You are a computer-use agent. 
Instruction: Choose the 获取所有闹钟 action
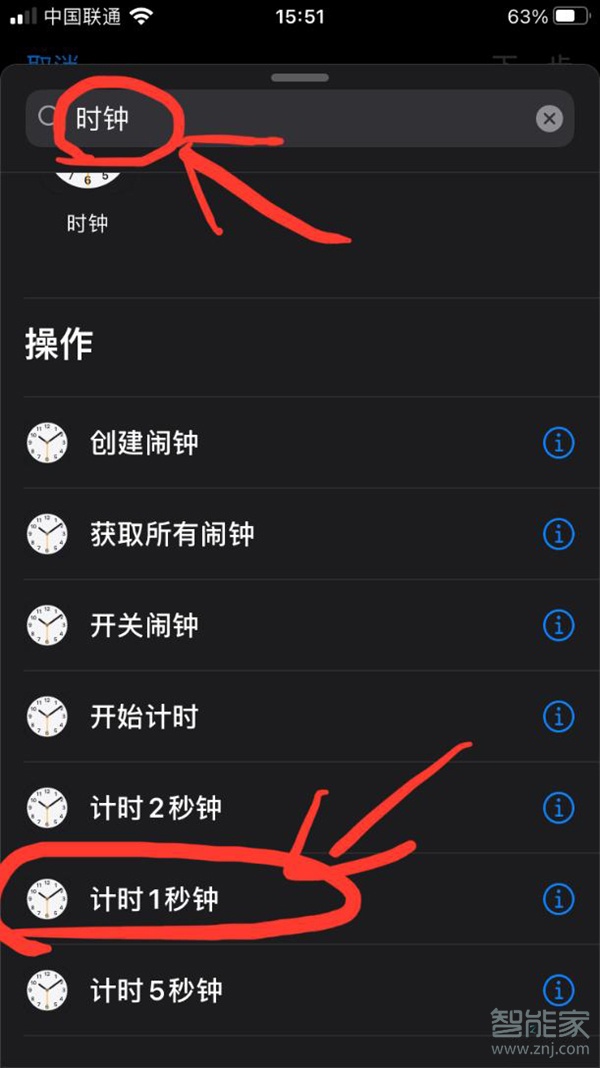[x=172, y=534]
